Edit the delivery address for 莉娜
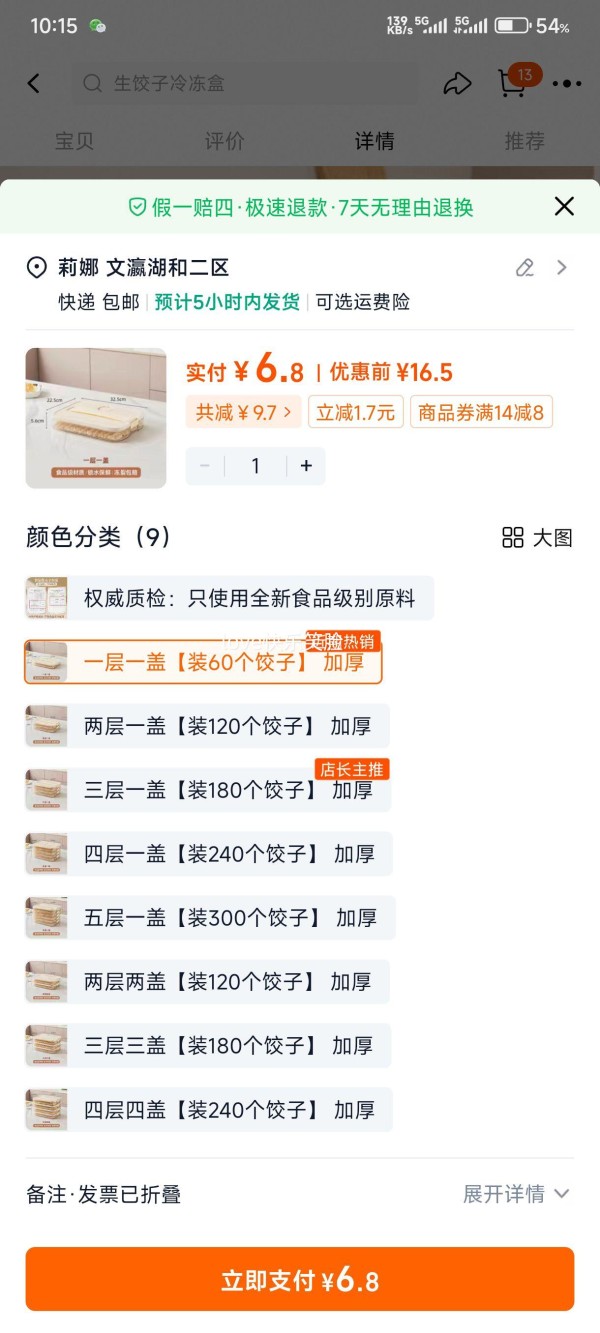This screenshot has width=600, height=1333. [x=524, y=267]
